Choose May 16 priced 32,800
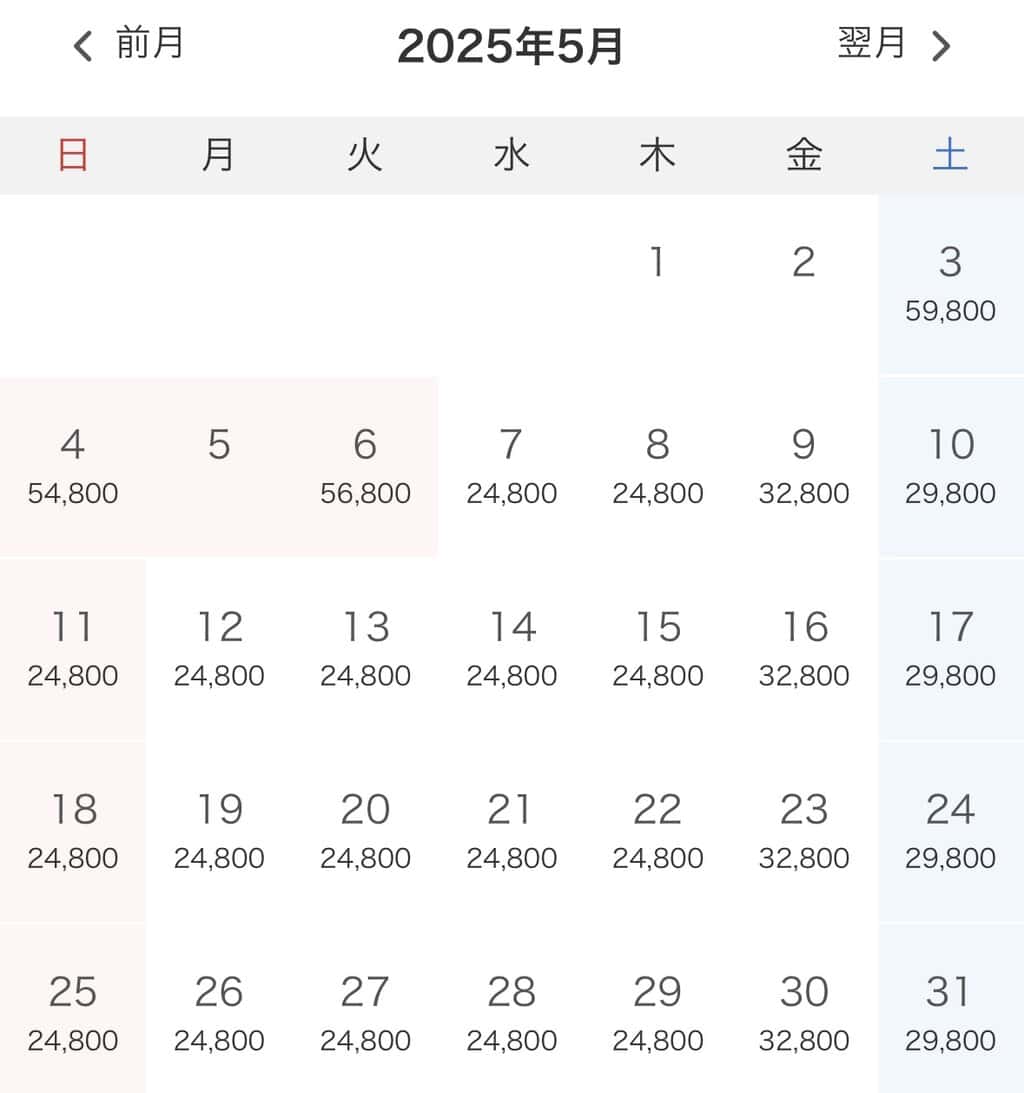The width and height of the screenshot is (1024, 1093). click(x=804, y=648)
